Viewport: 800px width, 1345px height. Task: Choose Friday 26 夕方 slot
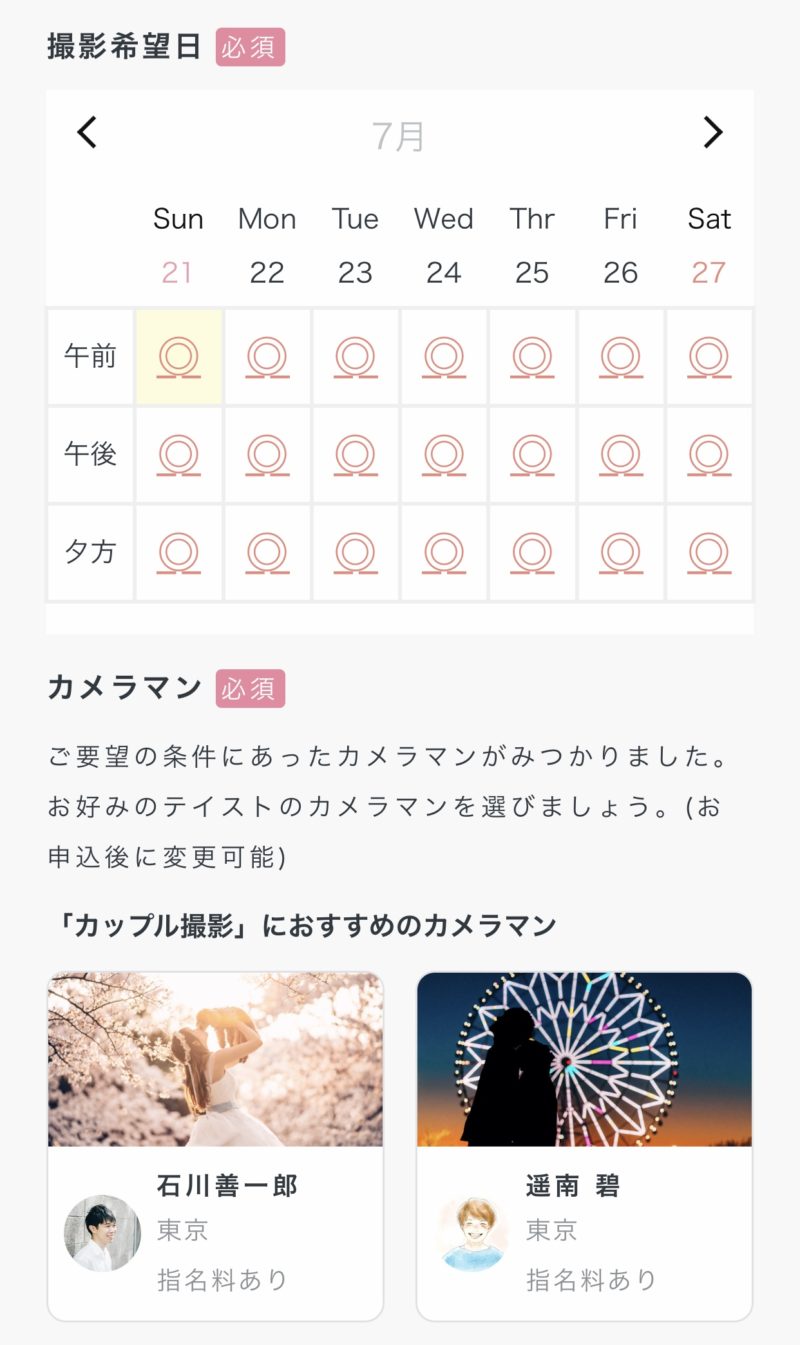(x=621, y=553)
